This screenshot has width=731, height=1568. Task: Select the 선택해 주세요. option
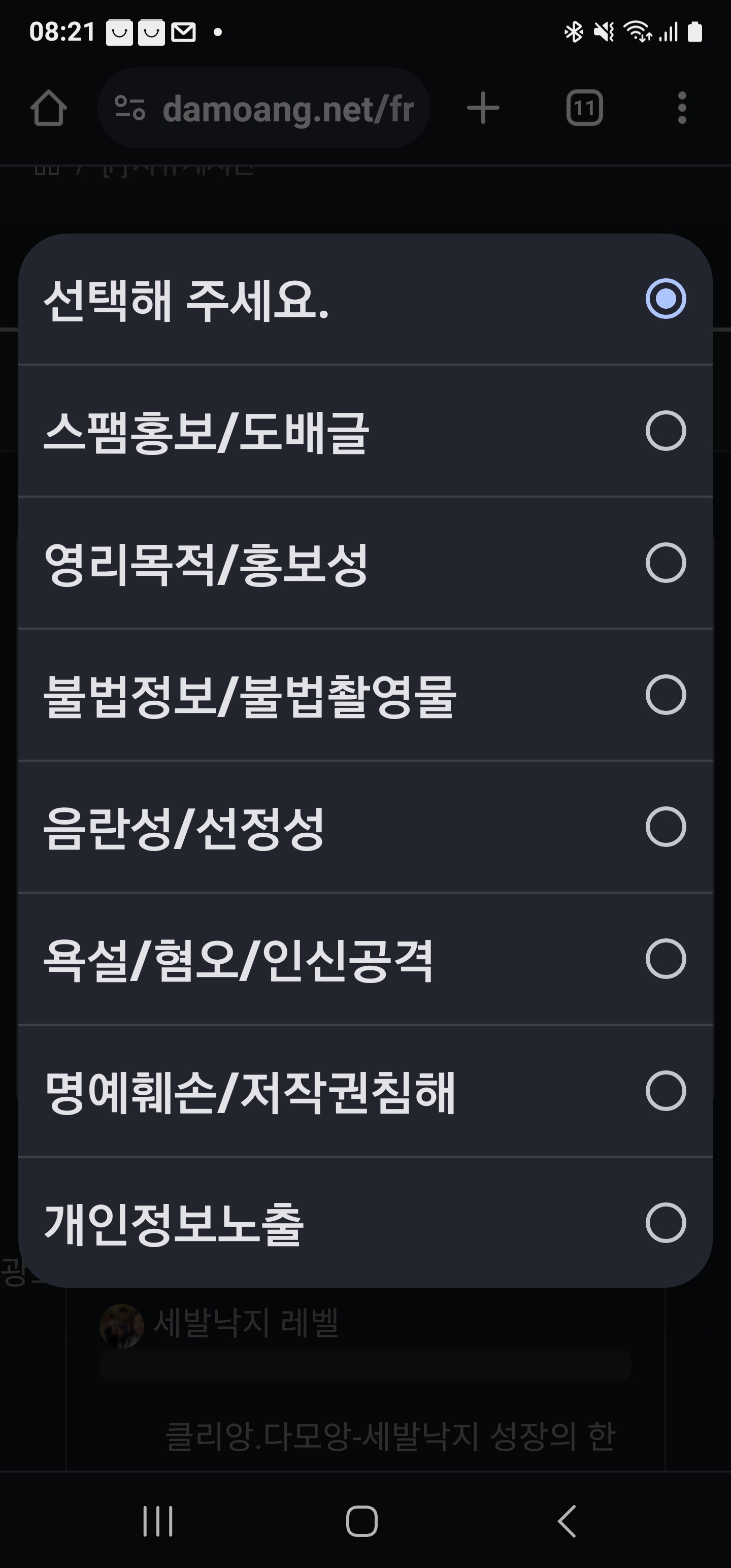click(365, 299)
